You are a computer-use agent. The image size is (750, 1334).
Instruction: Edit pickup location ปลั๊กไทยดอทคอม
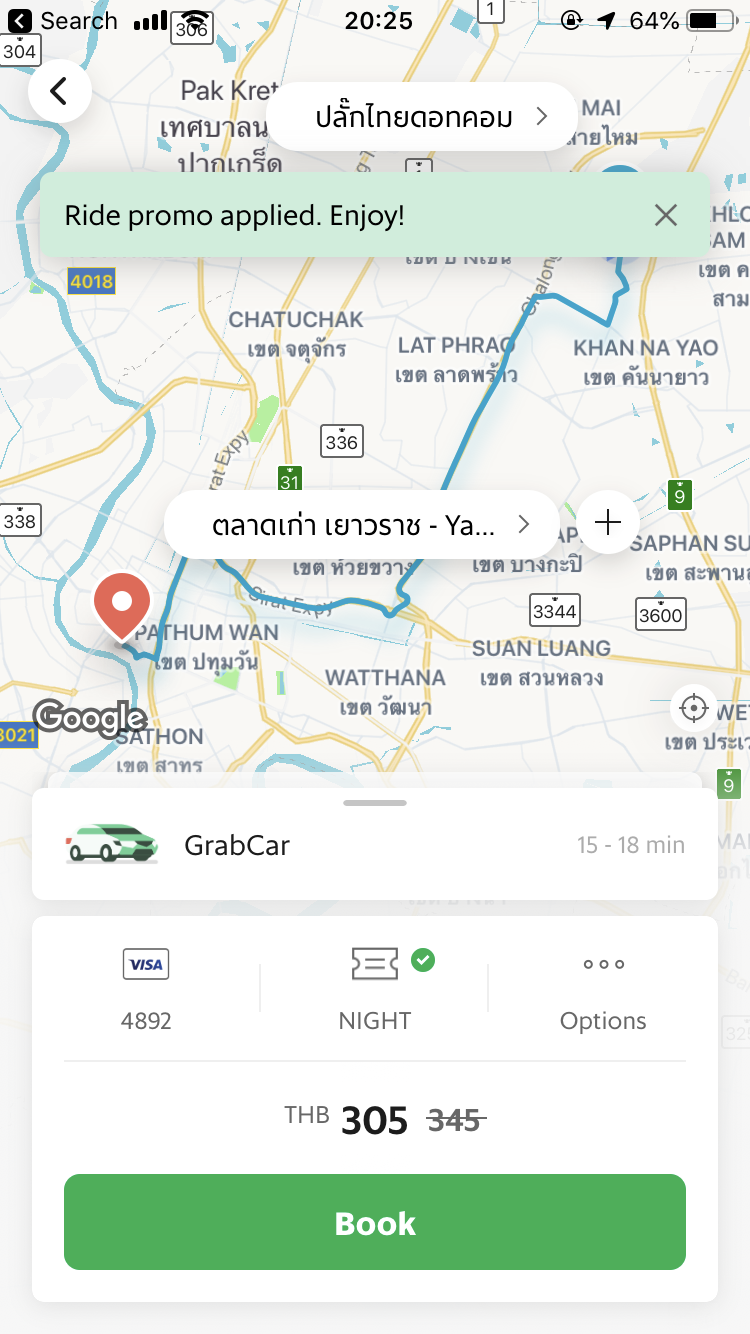424,117
